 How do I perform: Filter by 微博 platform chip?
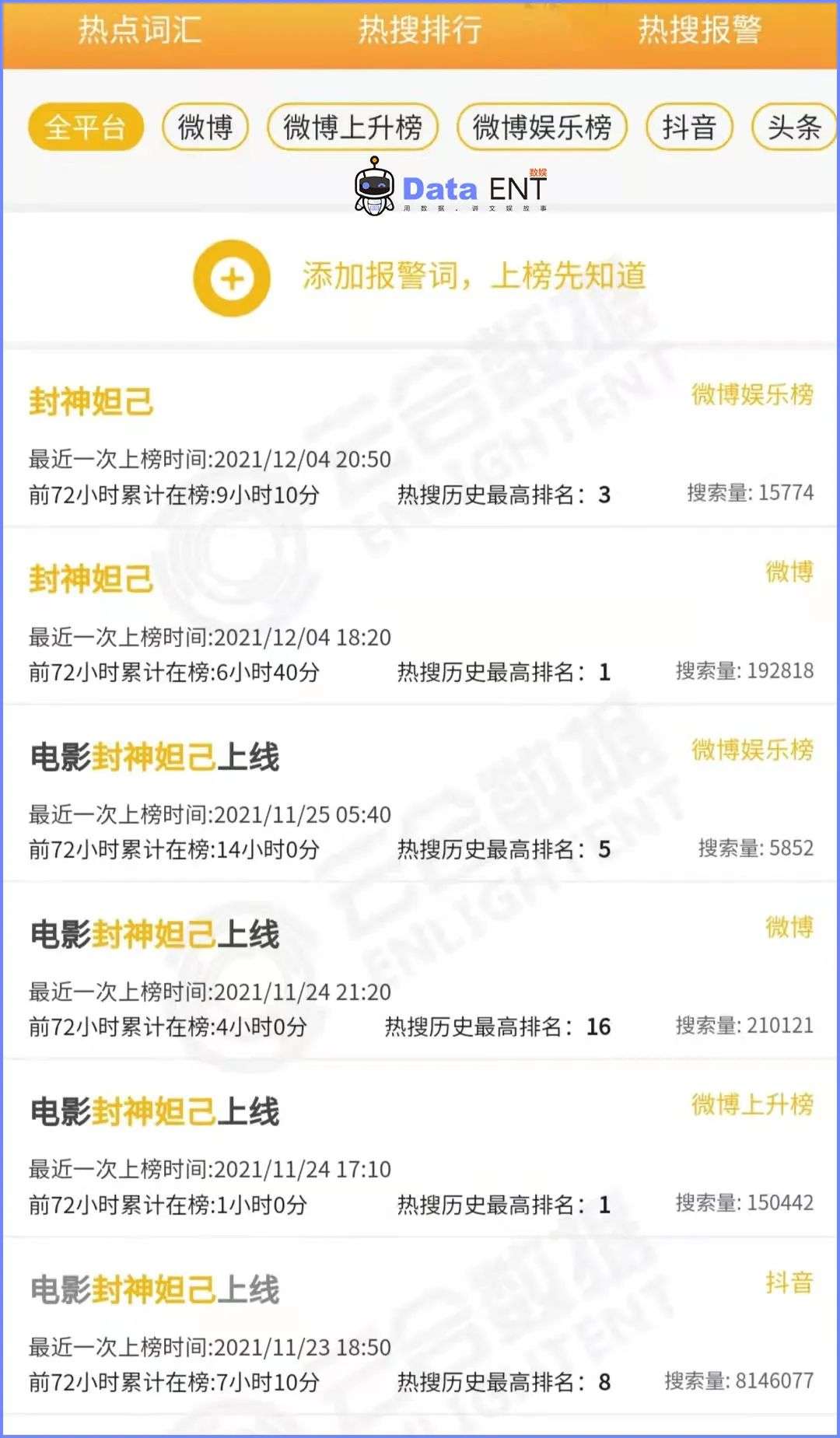click(205, 127)
